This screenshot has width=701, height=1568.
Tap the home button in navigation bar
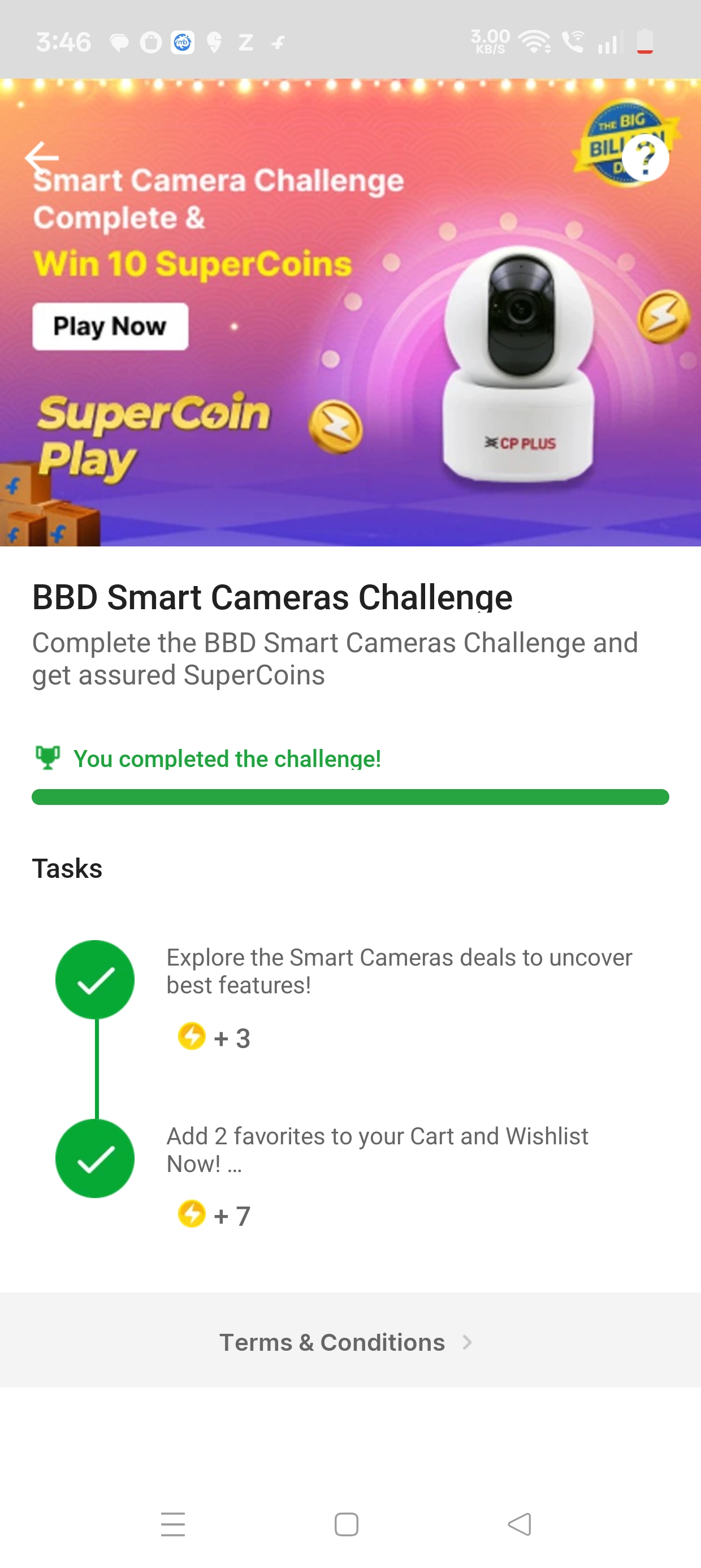point(345,1523)
